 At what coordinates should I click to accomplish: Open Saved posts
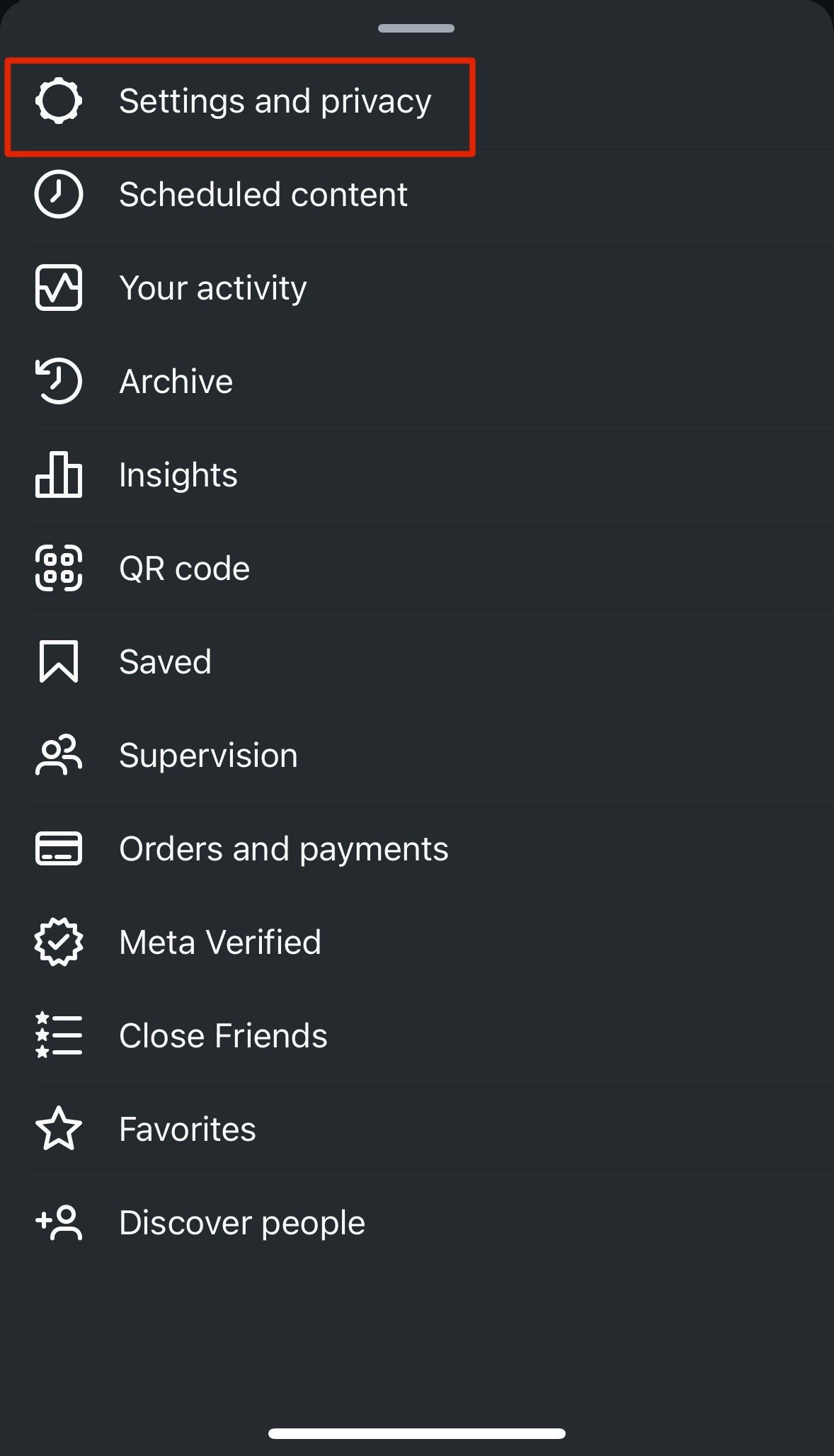(417, 661)
